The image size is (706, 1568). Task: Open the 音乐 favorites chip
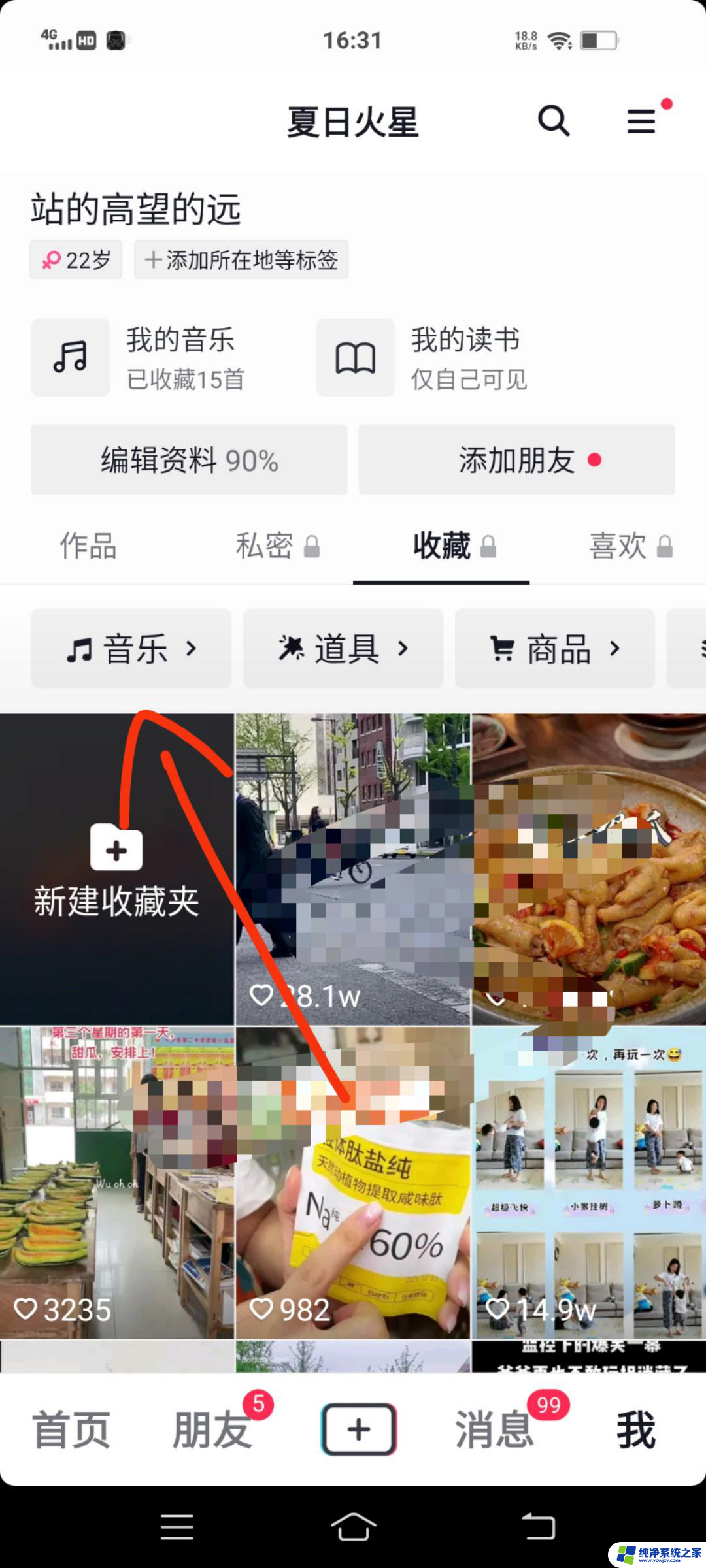click(131, 649)
